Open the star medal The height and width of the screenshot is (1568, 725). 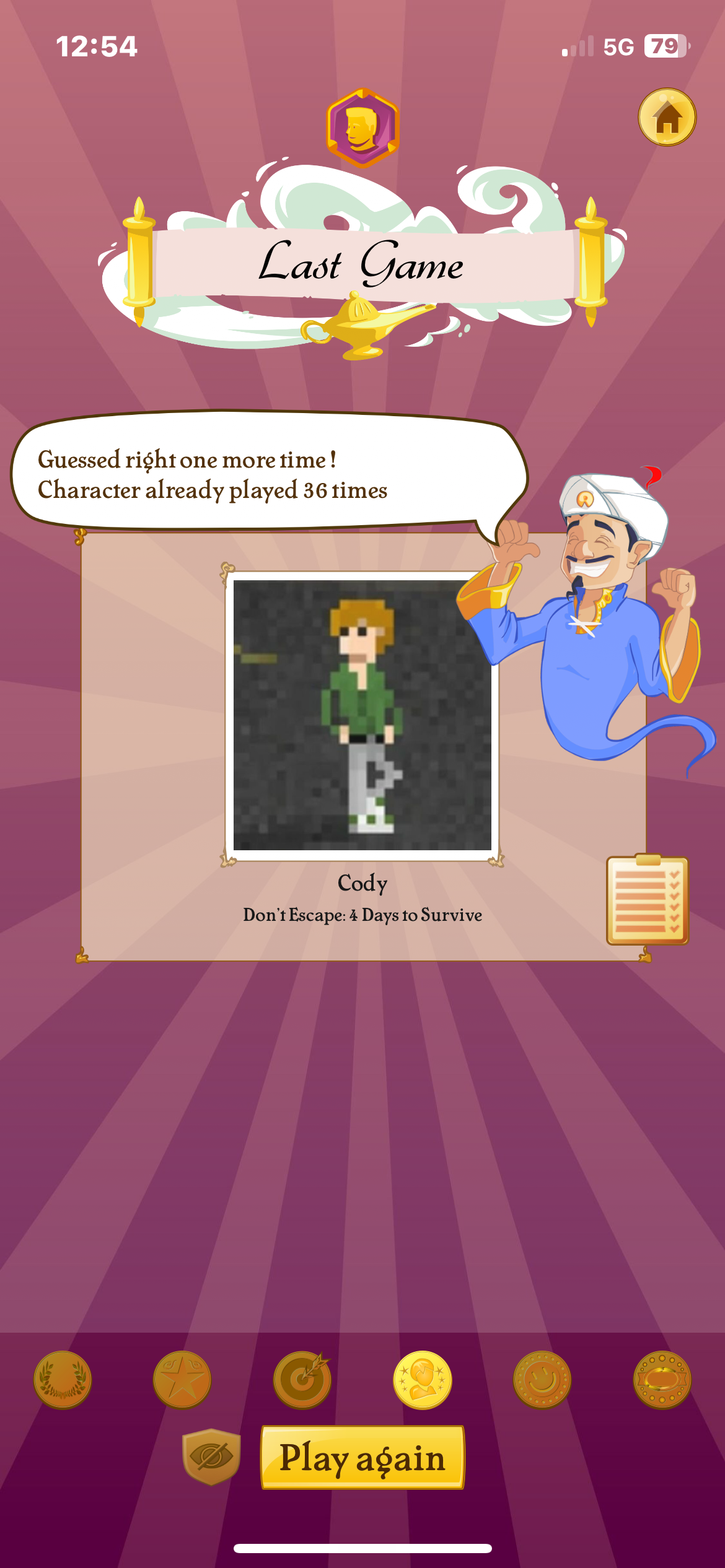182,1380
